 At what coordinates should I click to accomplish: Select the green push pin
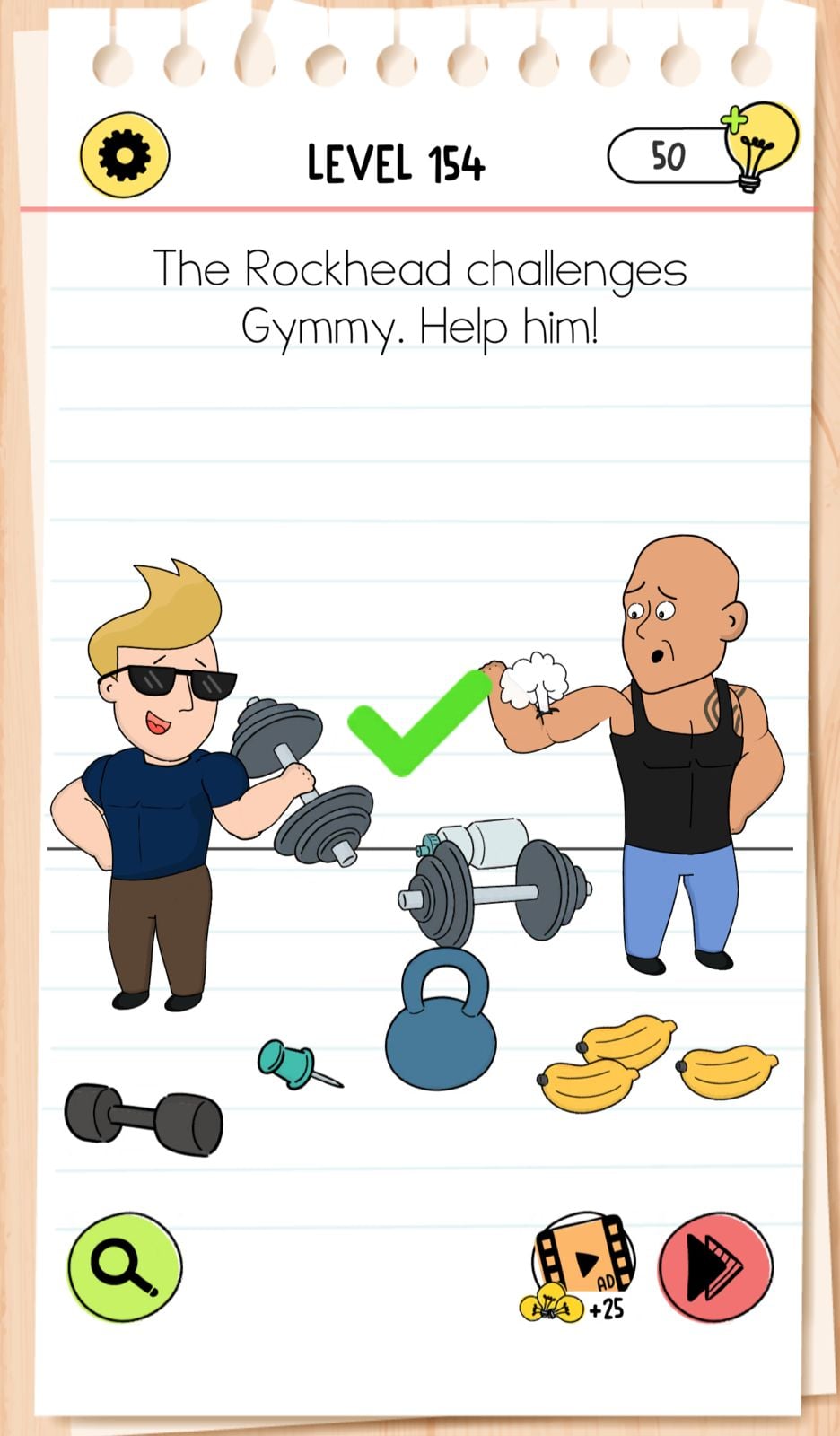[294, 1064]
